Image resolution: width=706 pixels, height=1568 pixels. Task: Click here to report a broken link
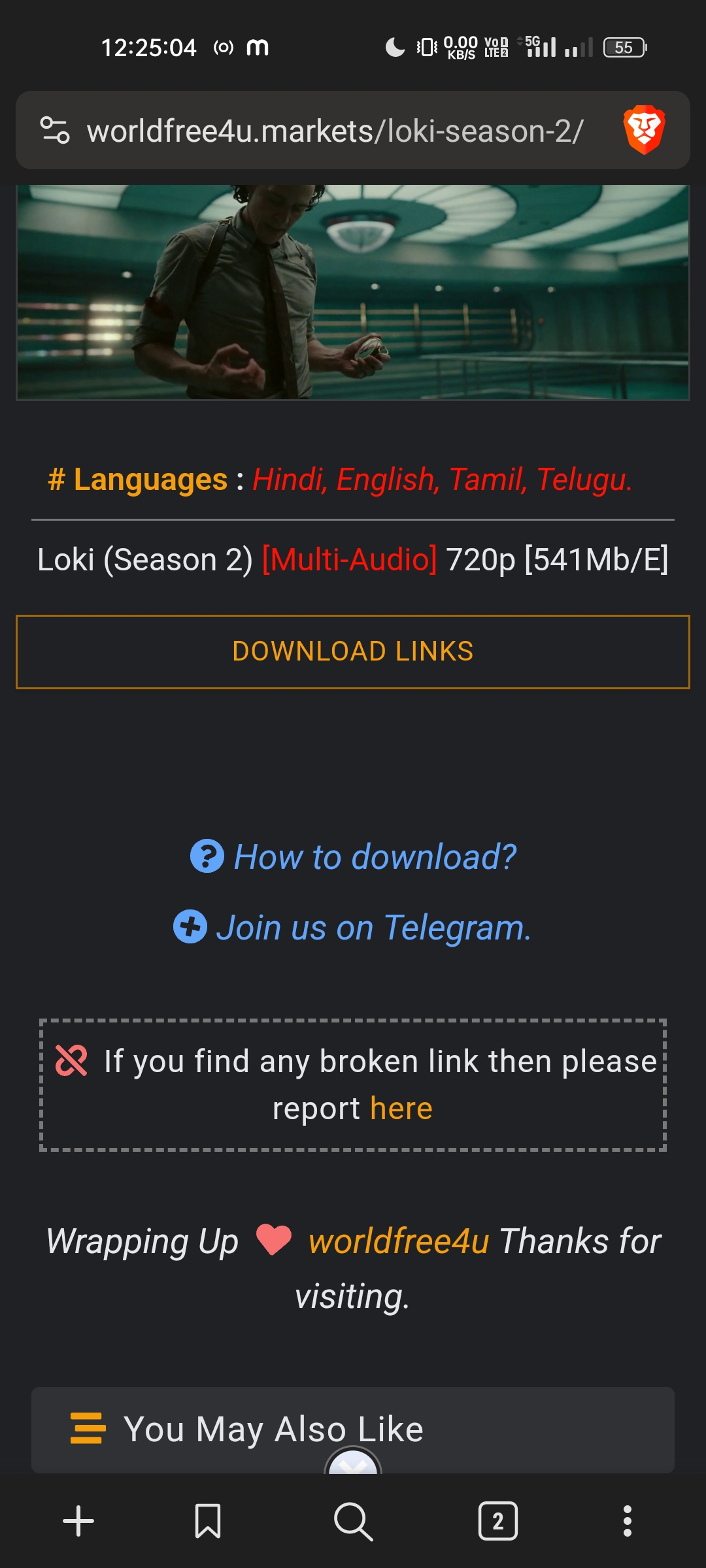coord(401,1107)
